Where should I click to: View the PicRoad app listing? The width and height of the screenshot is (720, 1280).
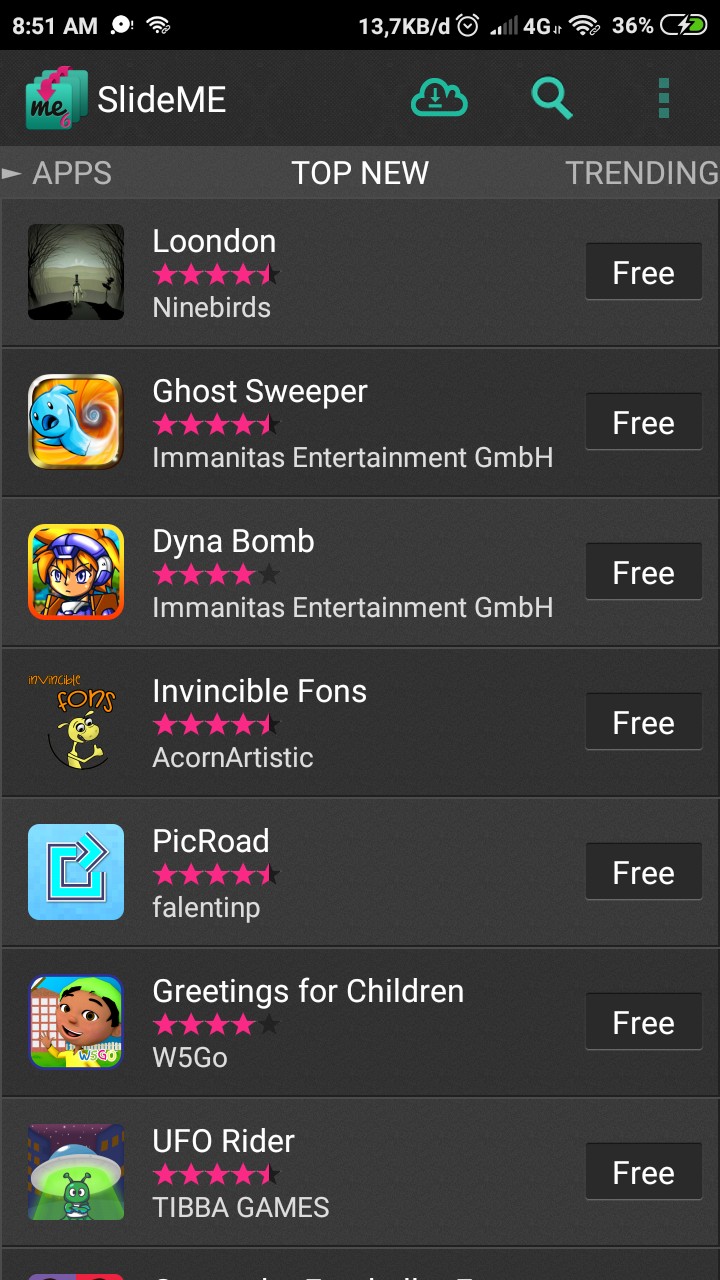[300, 872]
